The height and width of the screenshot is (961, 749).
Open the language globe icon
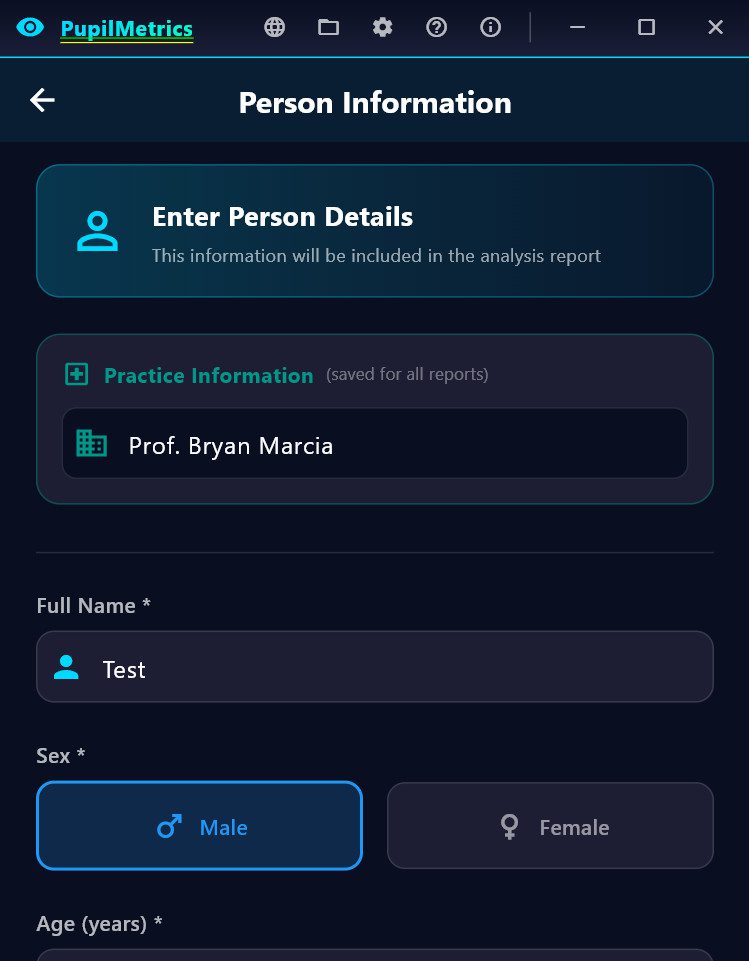[x=275, y=28]
